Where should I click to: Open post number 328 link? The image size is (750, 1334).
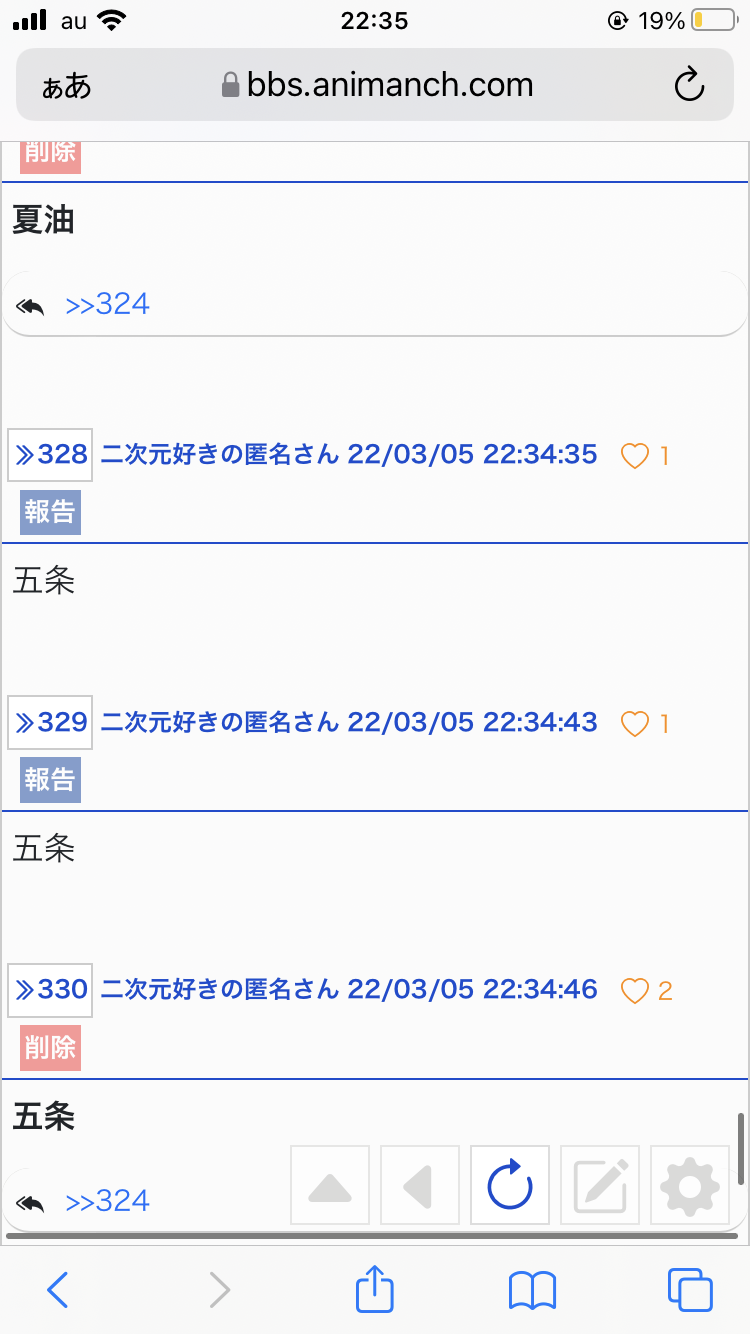click(50, 455)
